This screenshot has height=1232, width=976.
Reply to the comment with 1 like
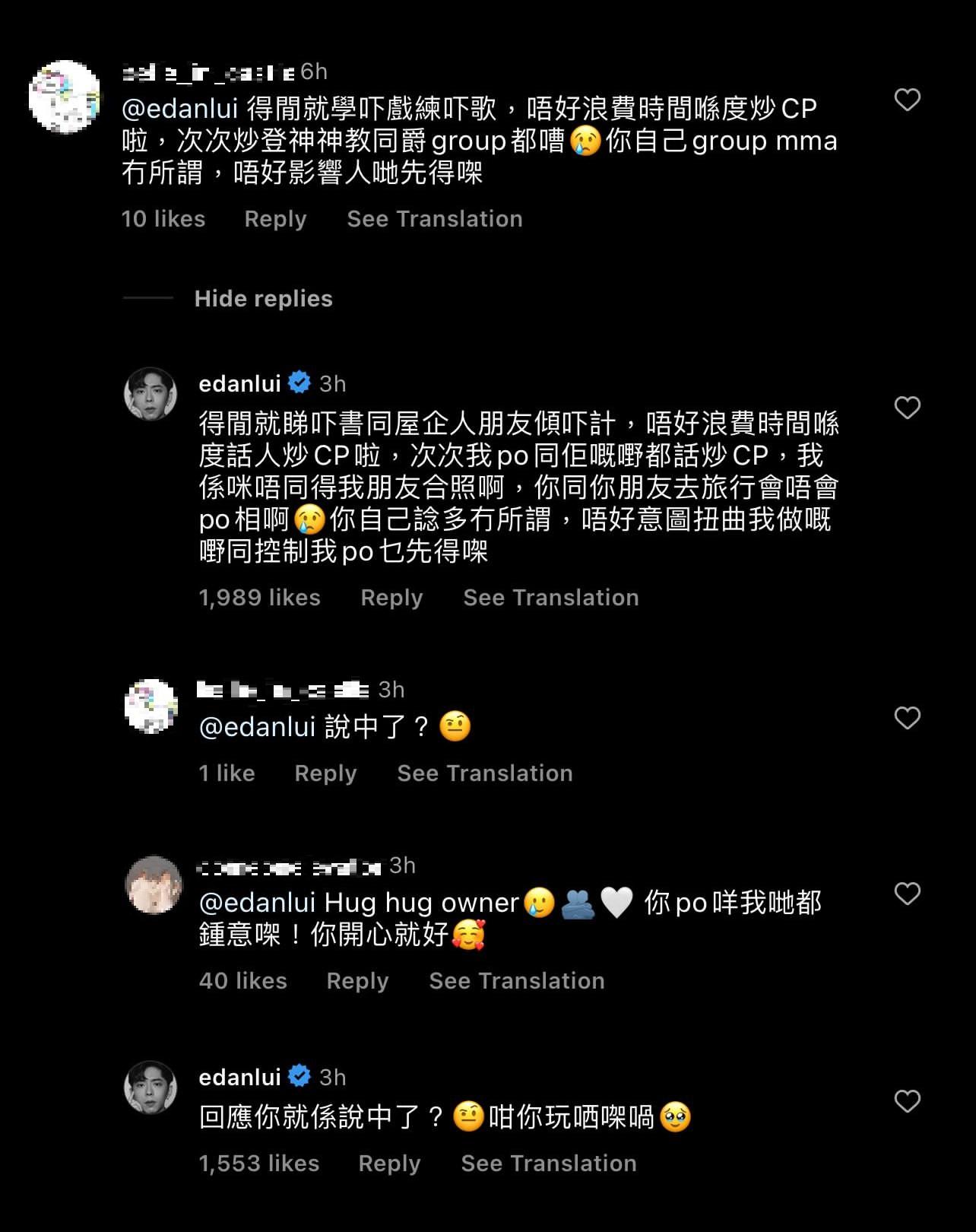click(x=325, y=773)
